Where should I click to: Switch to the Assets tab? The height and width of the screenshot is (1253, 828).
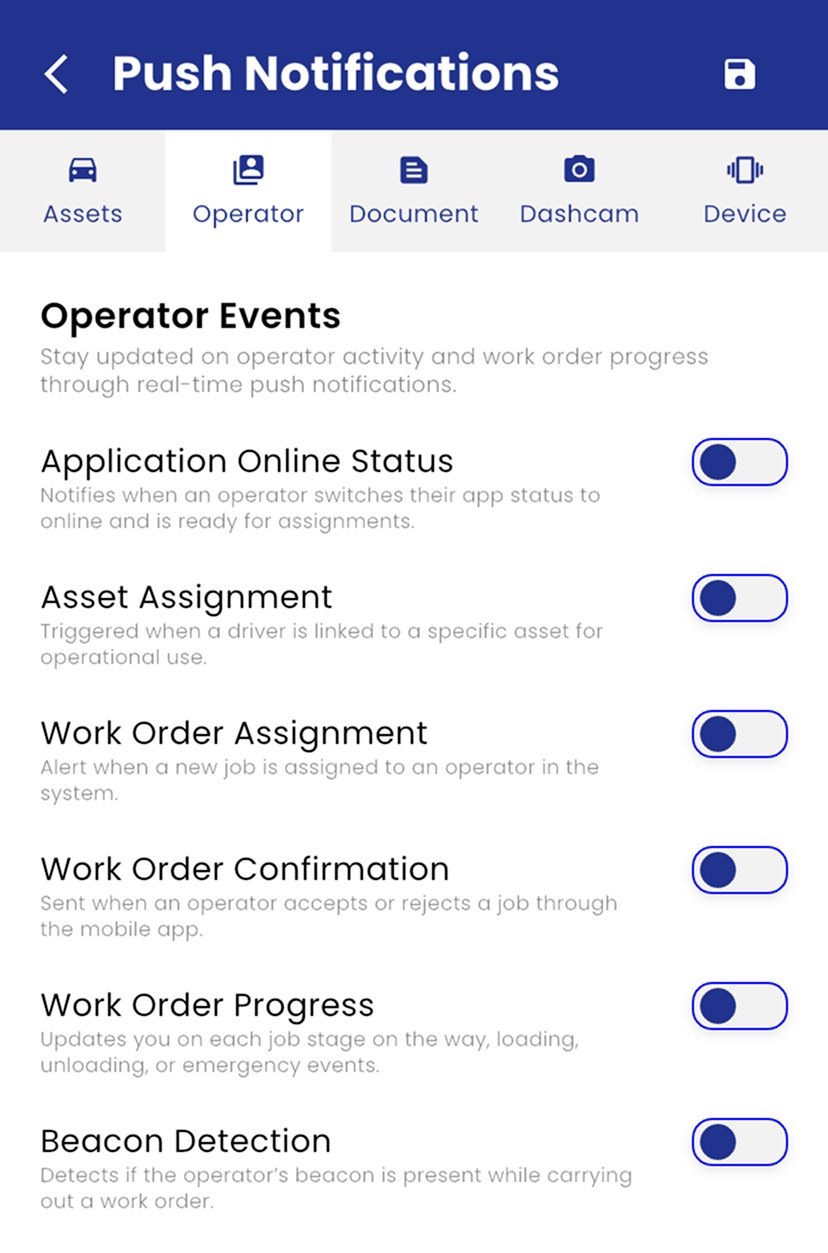tap(83, 192)
